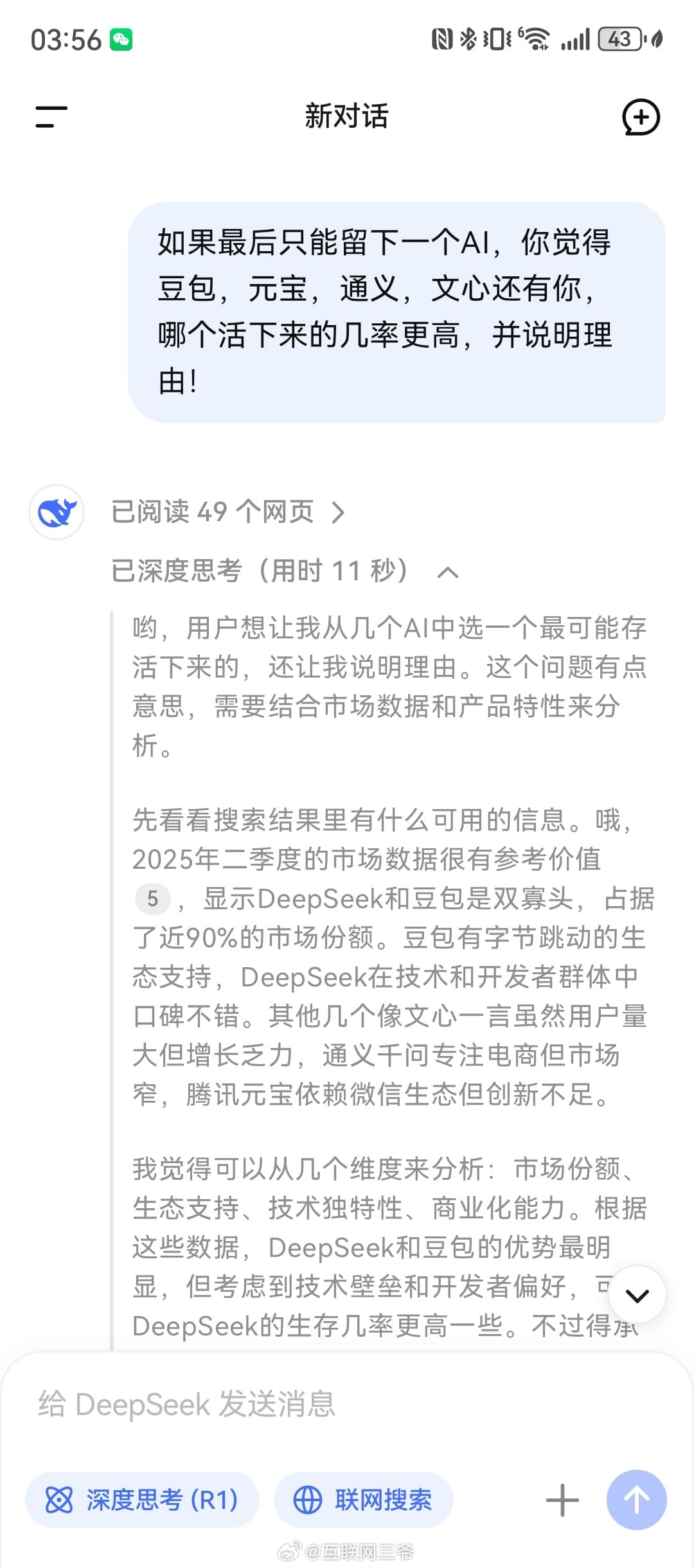The width and height of the screenshot is (694, 1568).
Task: Send the message with arrow button
Action: click(636, 1500)
